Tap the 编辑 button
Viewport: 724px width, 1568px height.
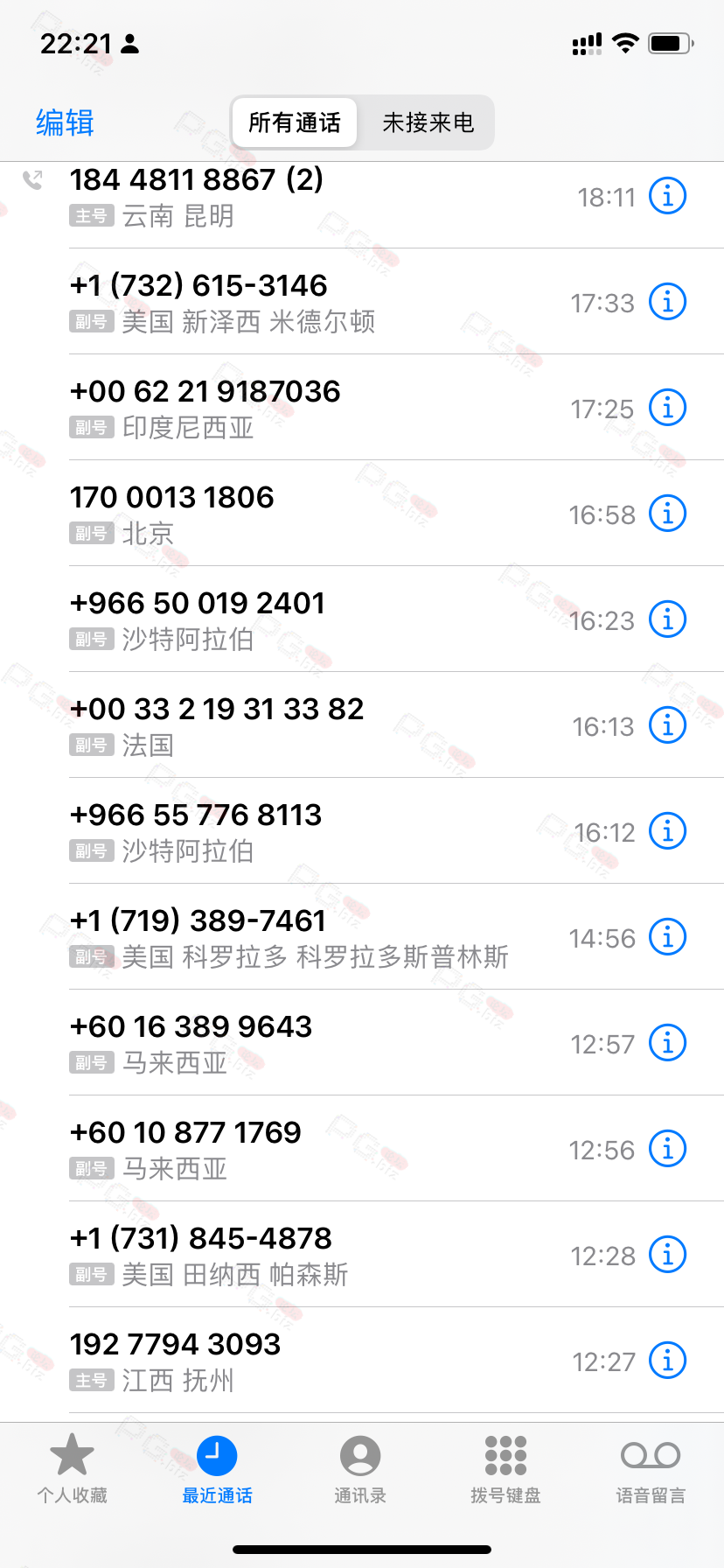[x=65, y=122]
